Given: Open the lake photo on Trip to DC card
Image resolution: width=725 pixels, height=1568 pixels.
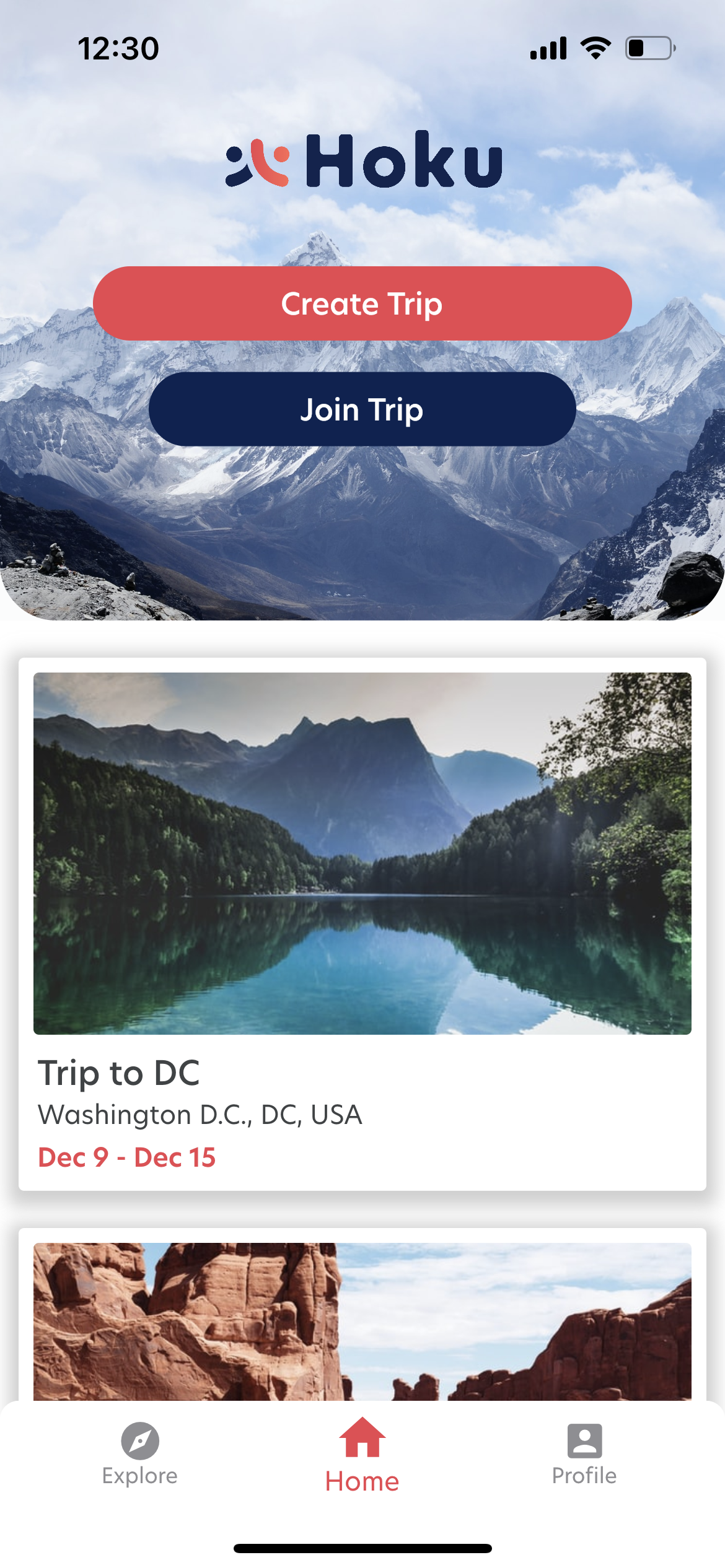Looking at the screenshot, I should pos(362,855).
